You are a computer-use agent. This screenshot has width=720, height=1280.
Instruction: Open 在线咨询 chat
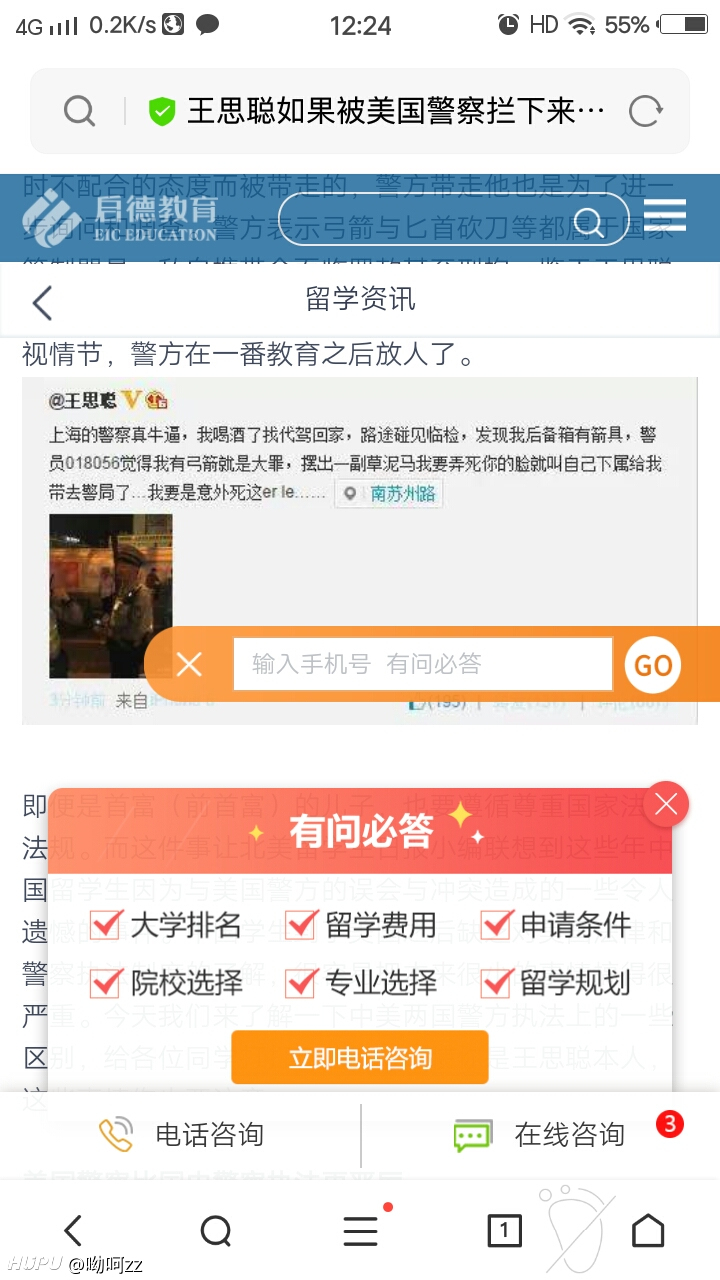coord(540,1135)
